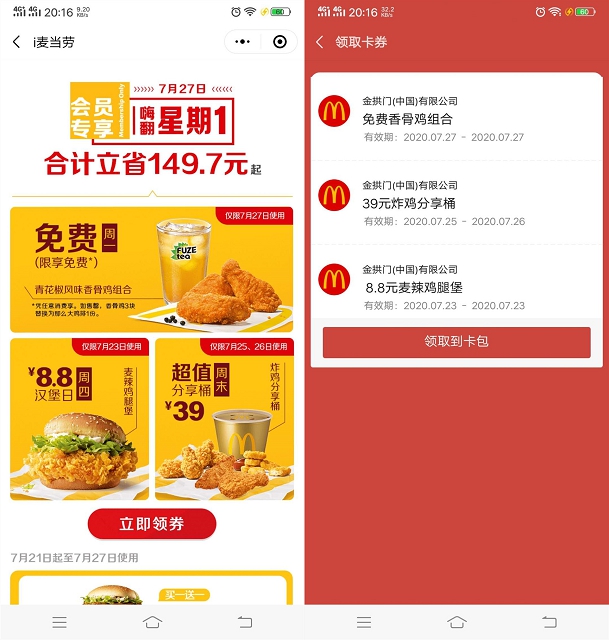Open the 免费周一 青花椒风味香骨鸡组合 coupon card
609x640 pixels.
tap(151, 269)
